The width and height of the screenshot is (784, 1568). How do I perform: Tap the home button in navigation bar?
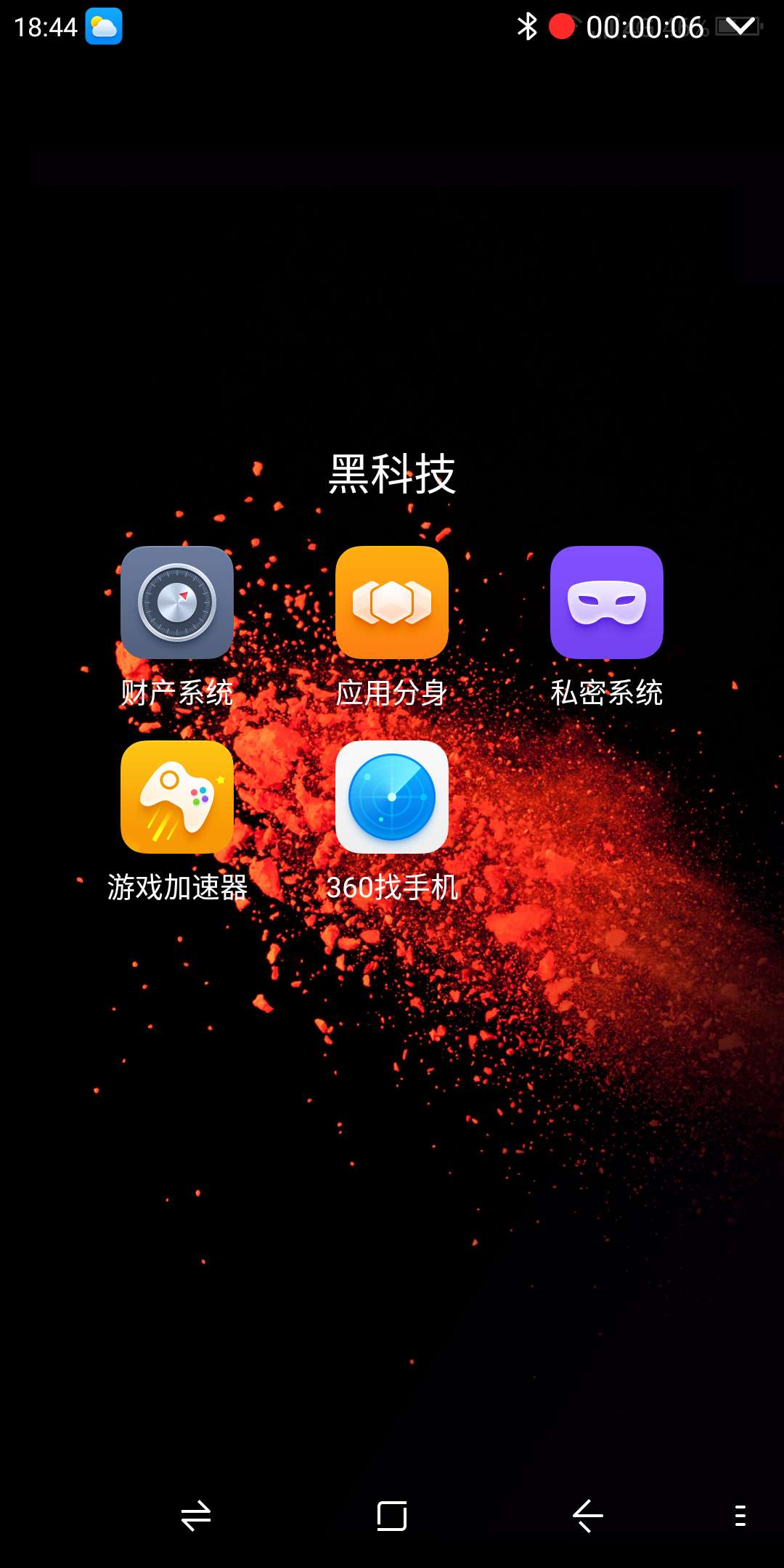(392, 1516)
